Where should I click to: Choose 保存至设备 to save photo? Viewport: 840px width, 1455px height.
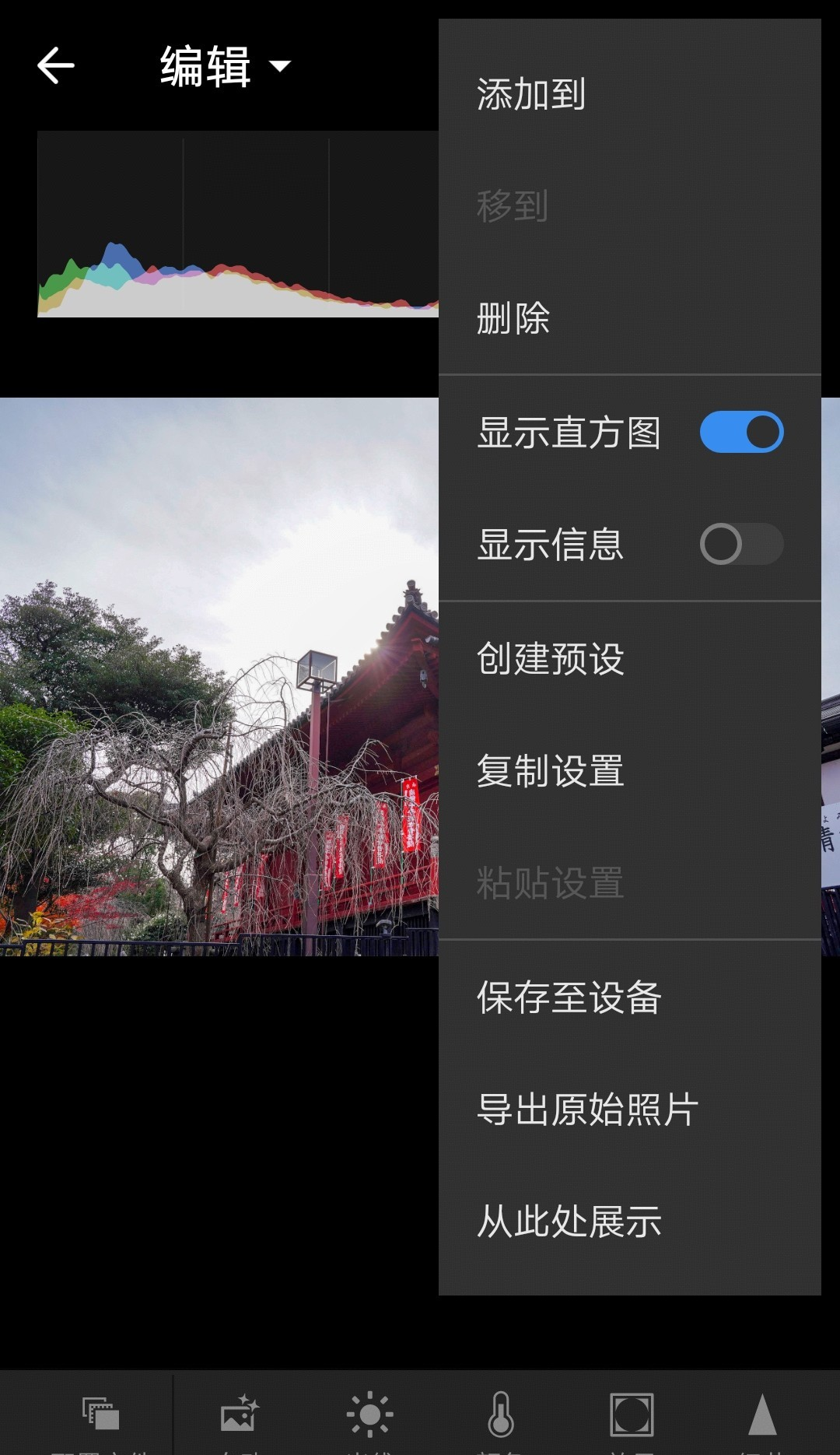click(569, 997)
